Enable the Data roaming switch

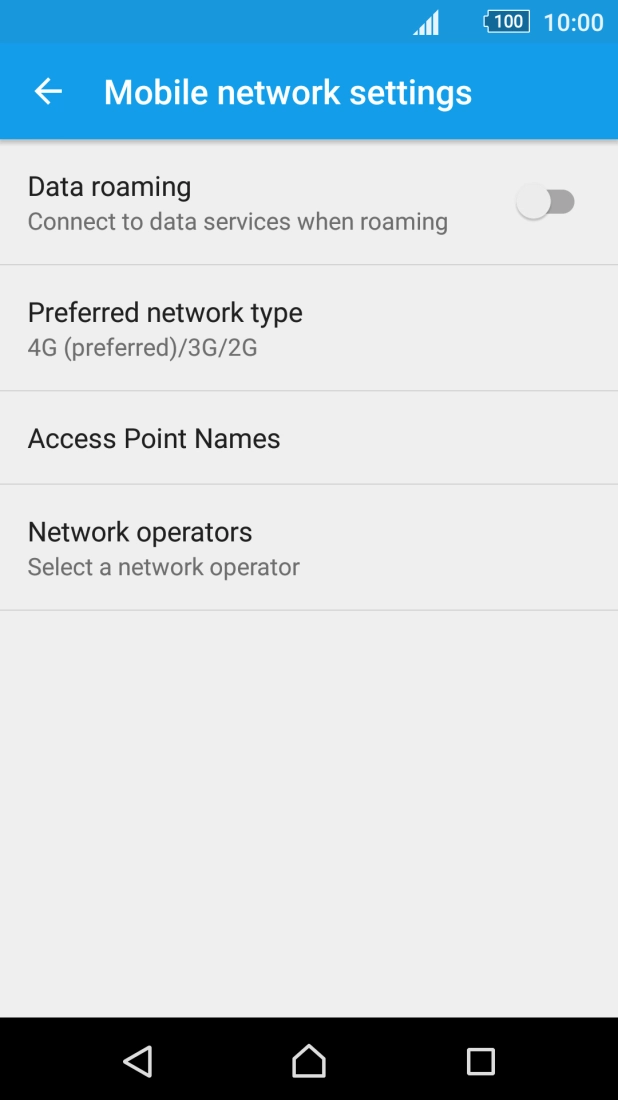546,202
